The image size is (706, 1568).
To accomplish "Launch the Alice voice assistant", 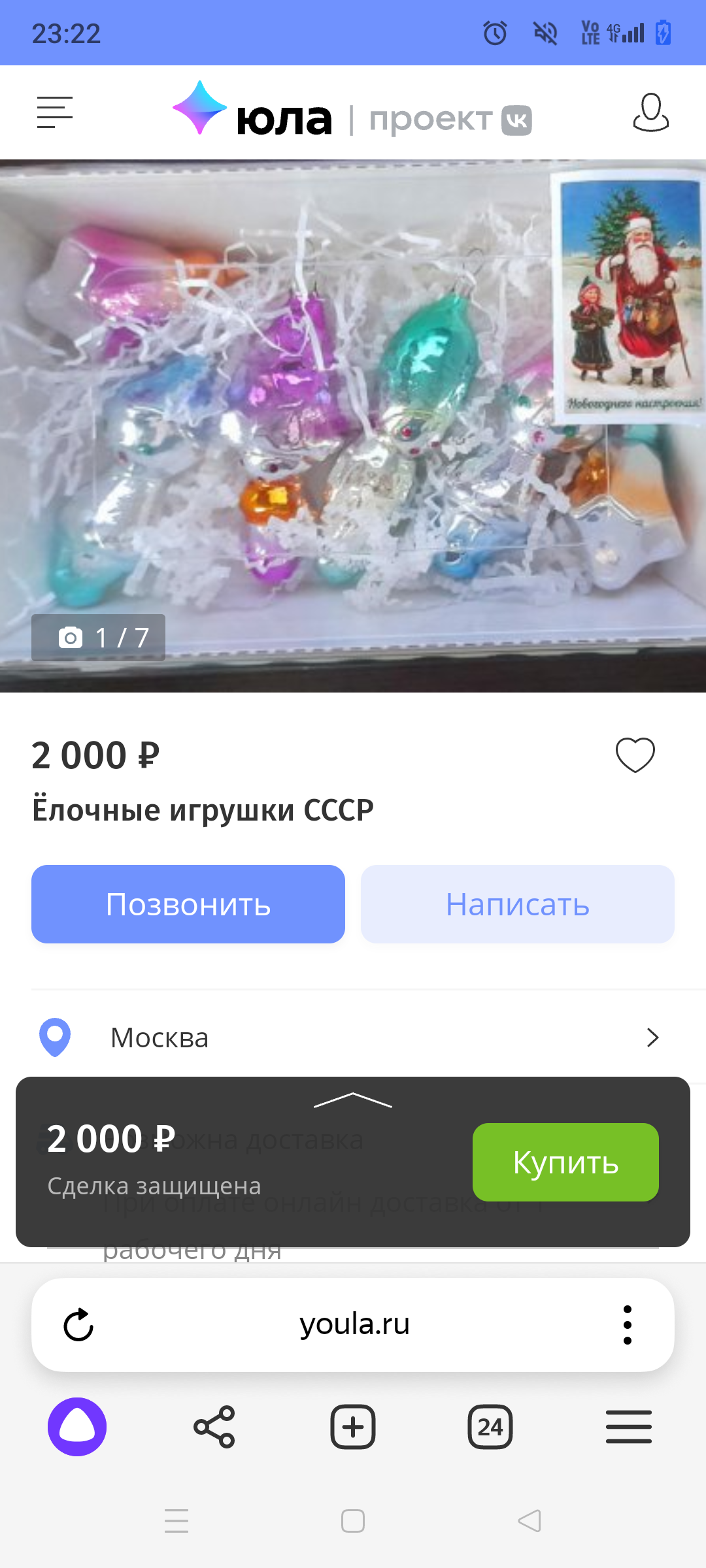I will (x=77, y=1427).
